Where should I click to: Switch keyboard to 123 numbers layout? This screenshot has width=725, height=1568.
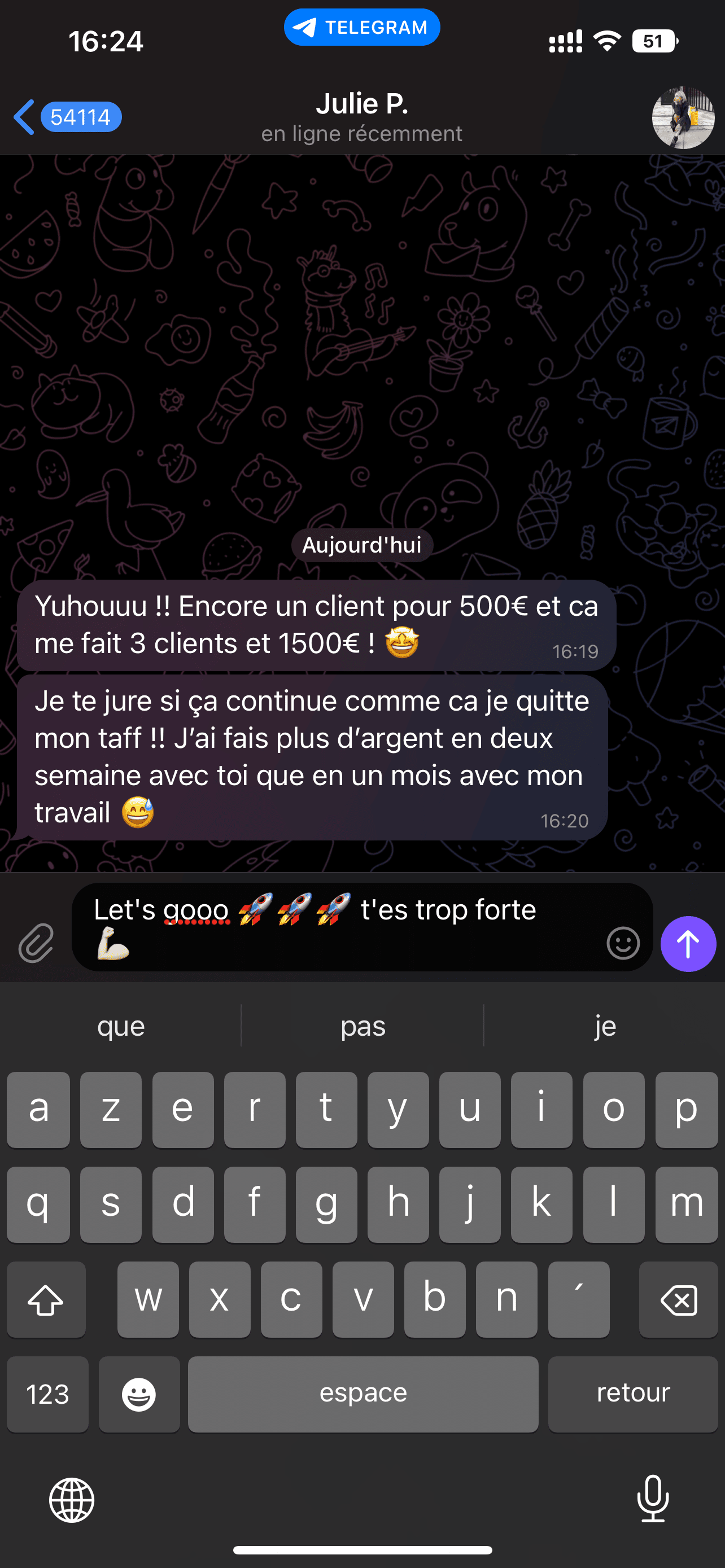click(x=47, y=1394)
